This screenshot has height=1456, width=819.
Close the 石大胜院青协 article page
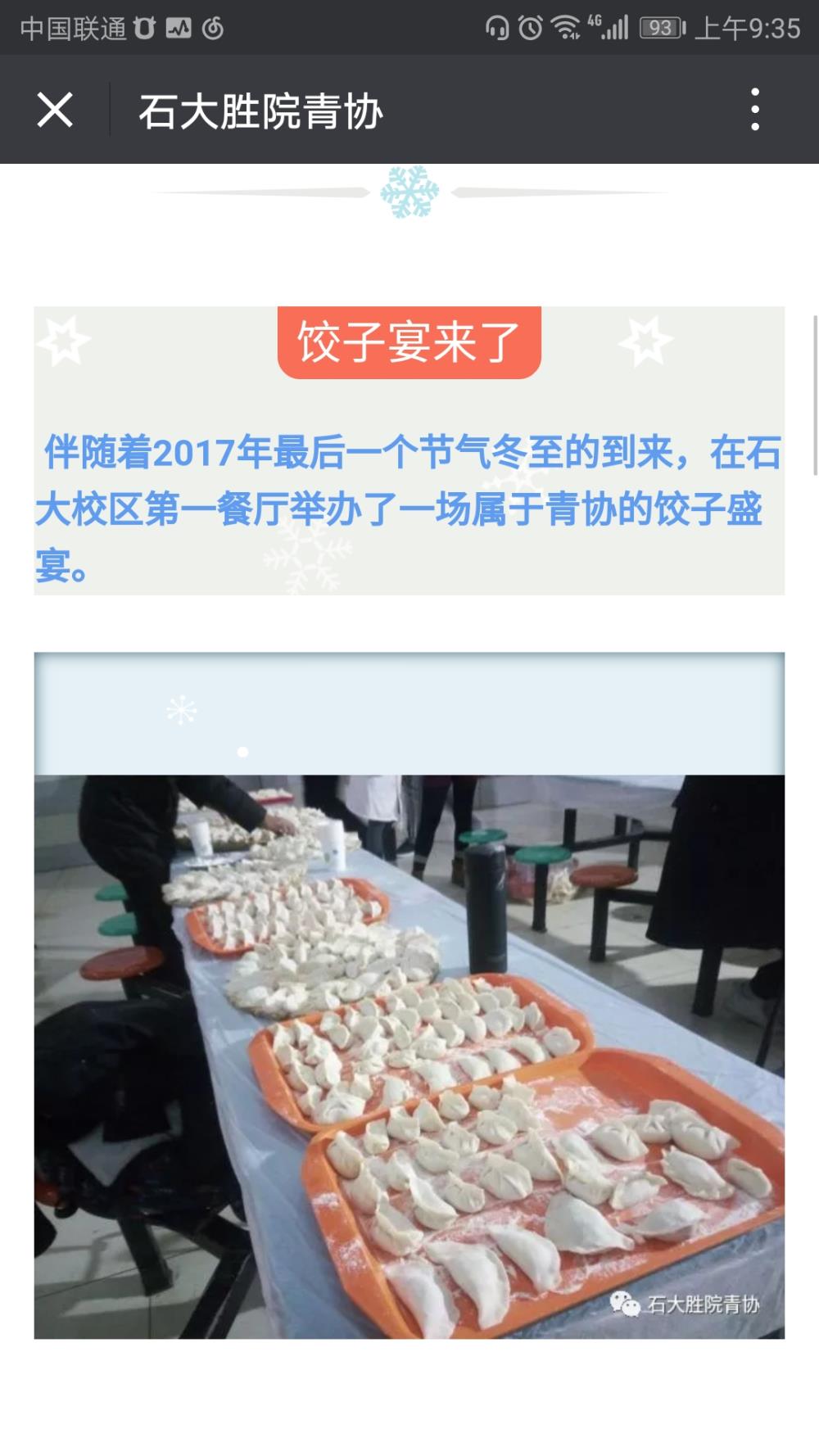click(55, 110)
